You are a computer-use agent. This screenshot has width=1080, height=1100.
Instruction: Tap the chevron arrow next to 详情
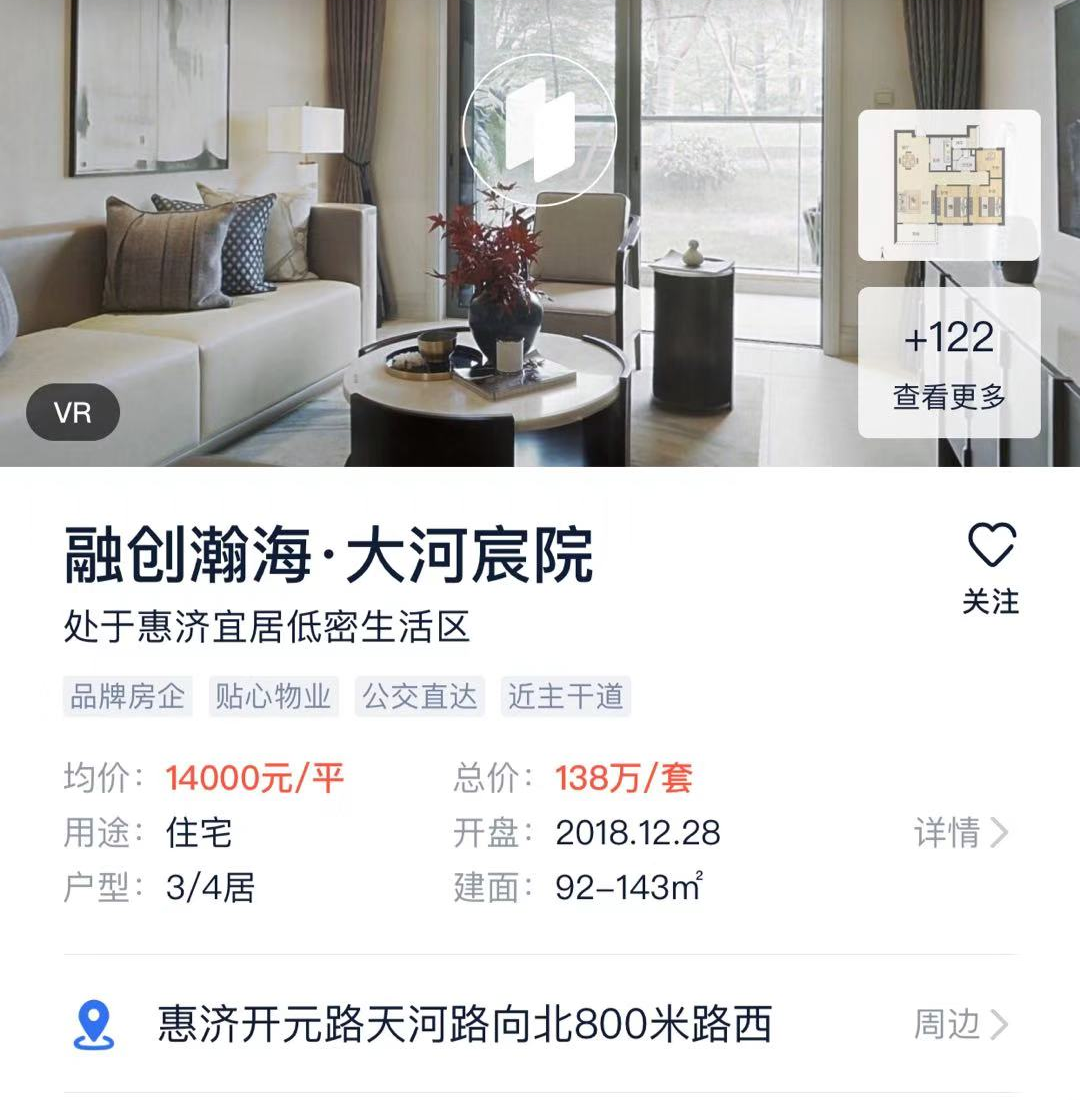click(x=1002, y=833)
